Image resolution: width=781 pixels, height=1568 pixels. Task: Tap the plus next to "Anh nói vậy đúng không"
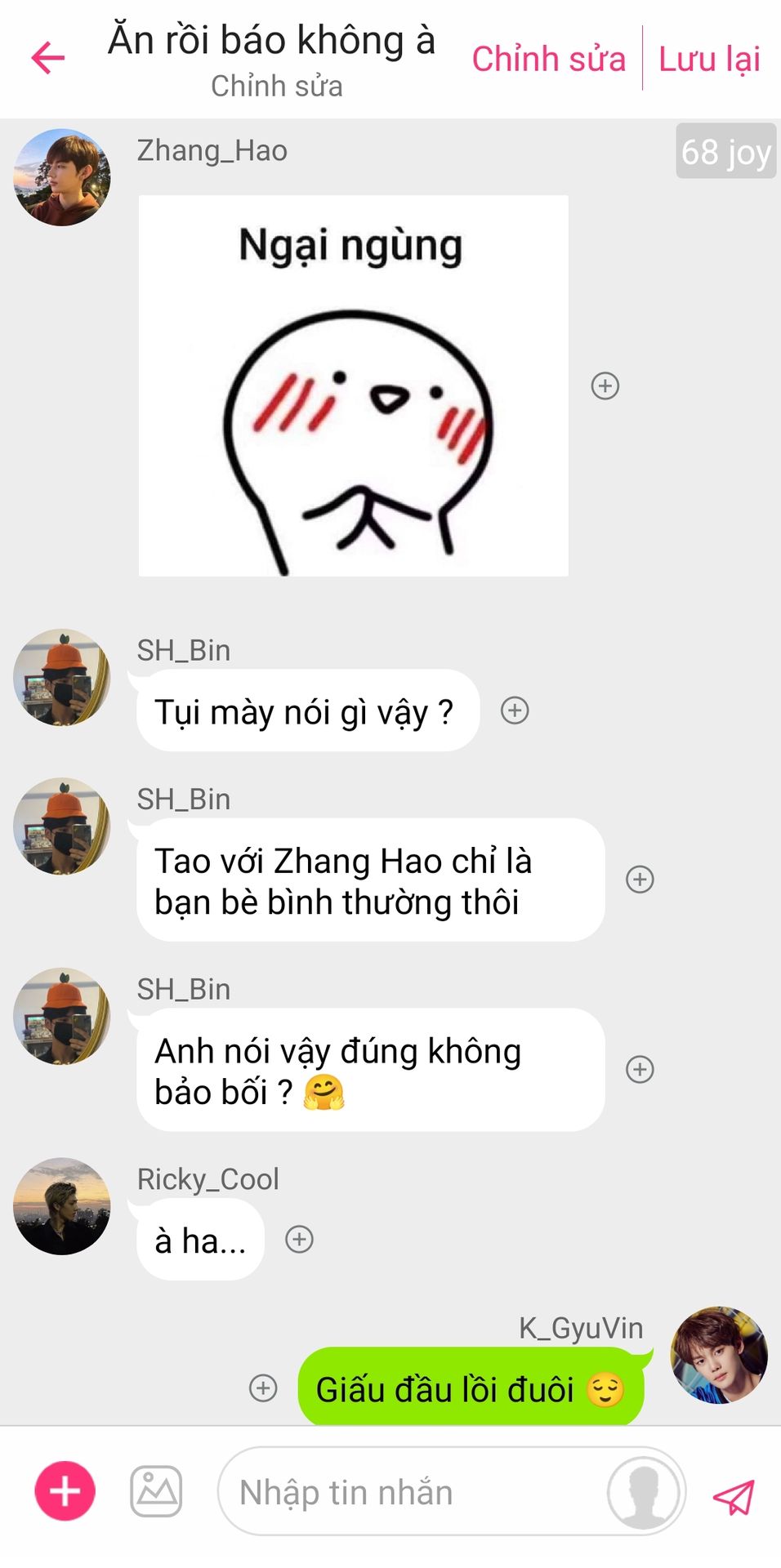(640, 1070)
